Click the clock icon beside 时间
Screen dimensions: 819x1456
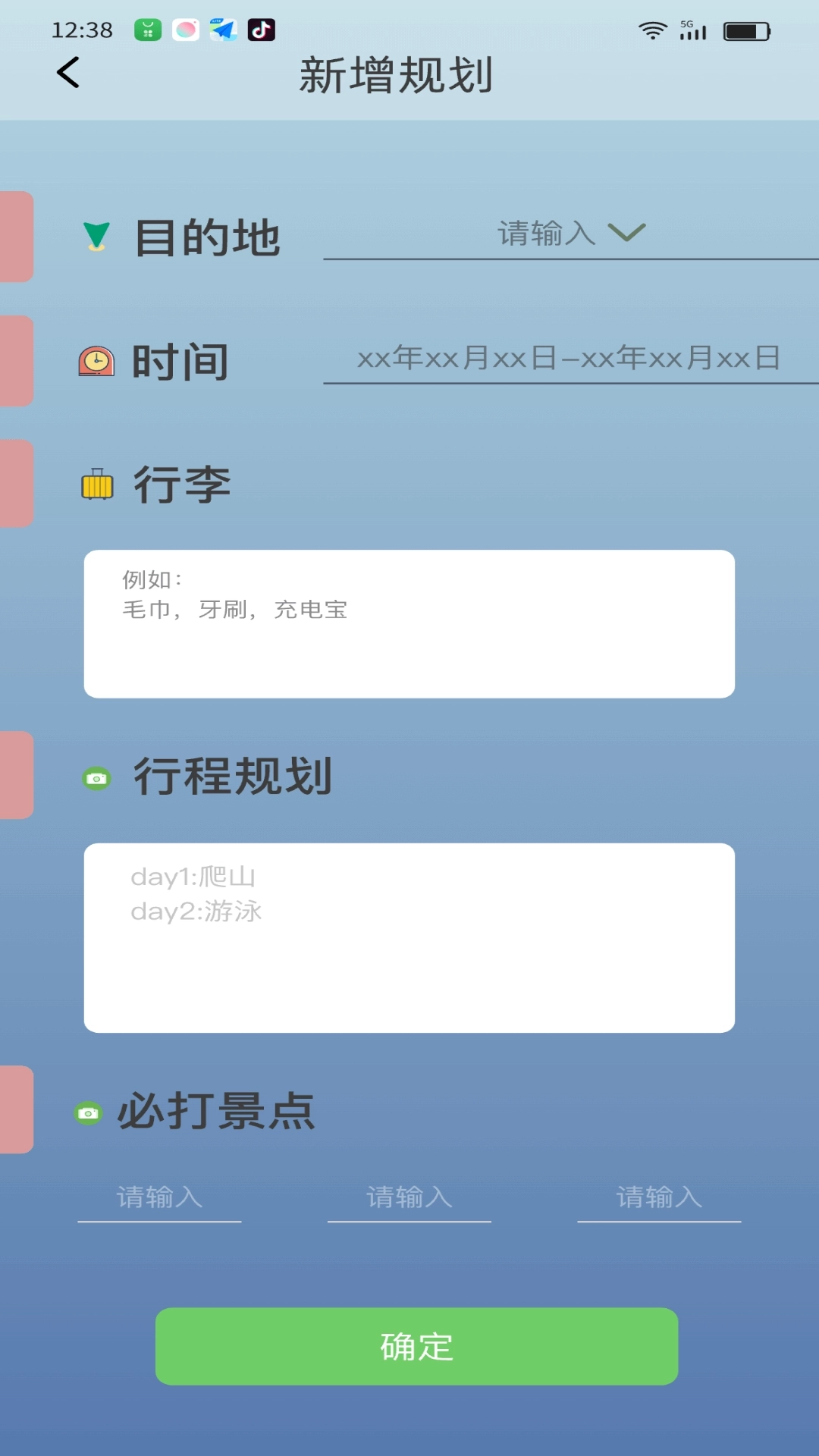97,362
